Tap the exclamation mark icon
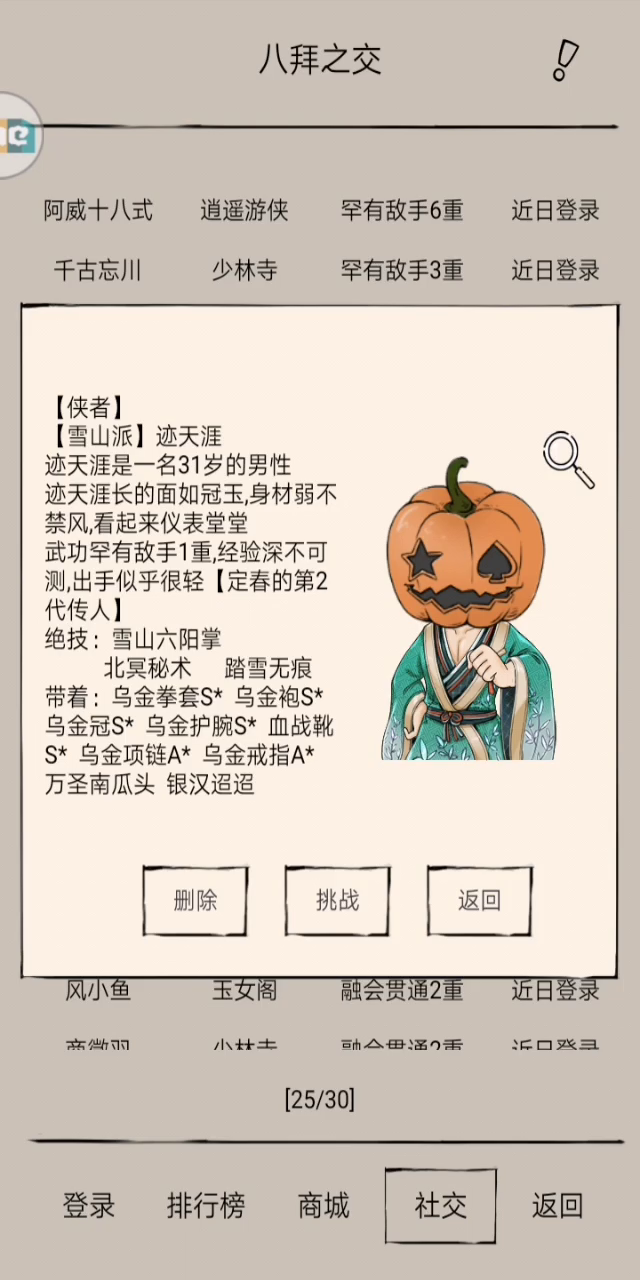 (565, 60)
